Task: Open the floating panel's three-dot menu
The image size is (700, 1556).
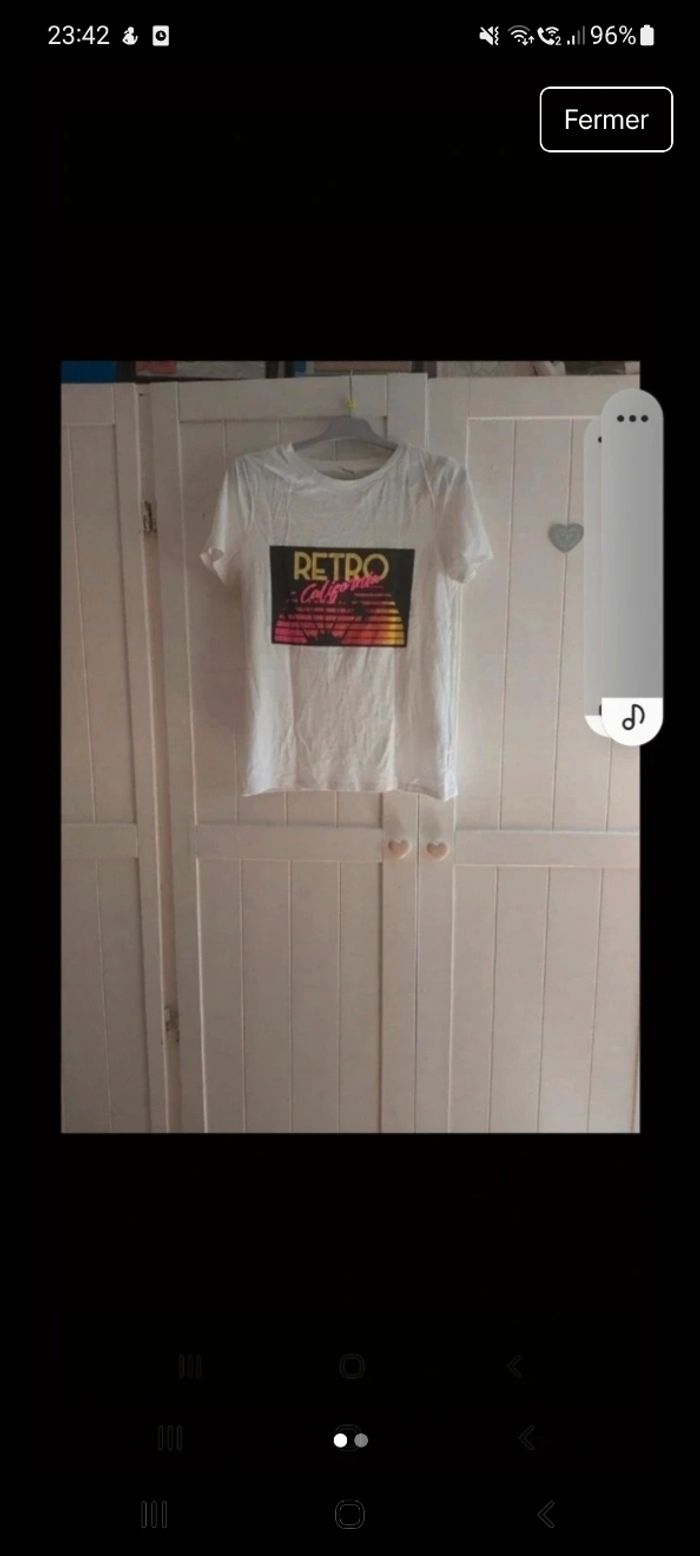Action: coord(632,419)
